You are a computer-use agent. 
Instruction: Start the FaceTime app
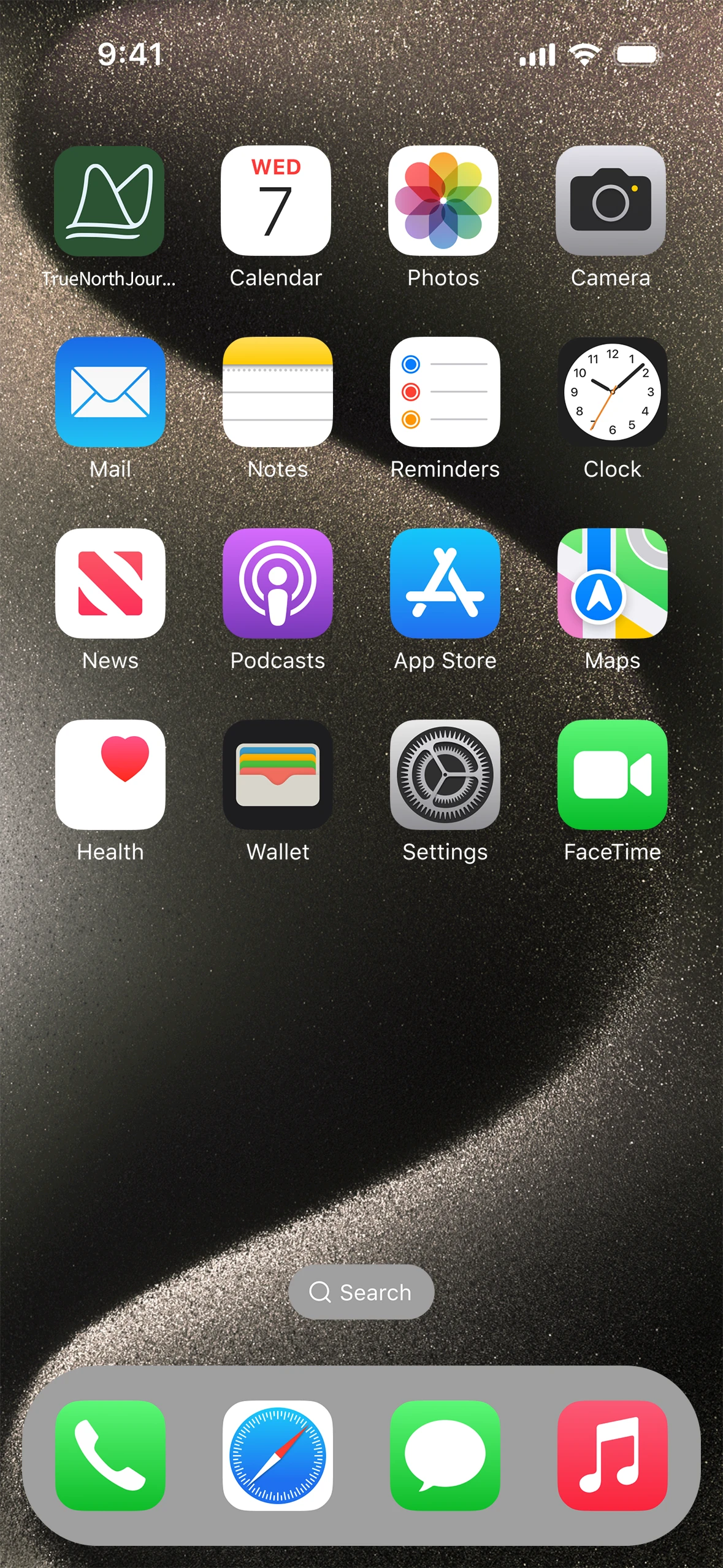pyautogui.click(x=612, y=775)
